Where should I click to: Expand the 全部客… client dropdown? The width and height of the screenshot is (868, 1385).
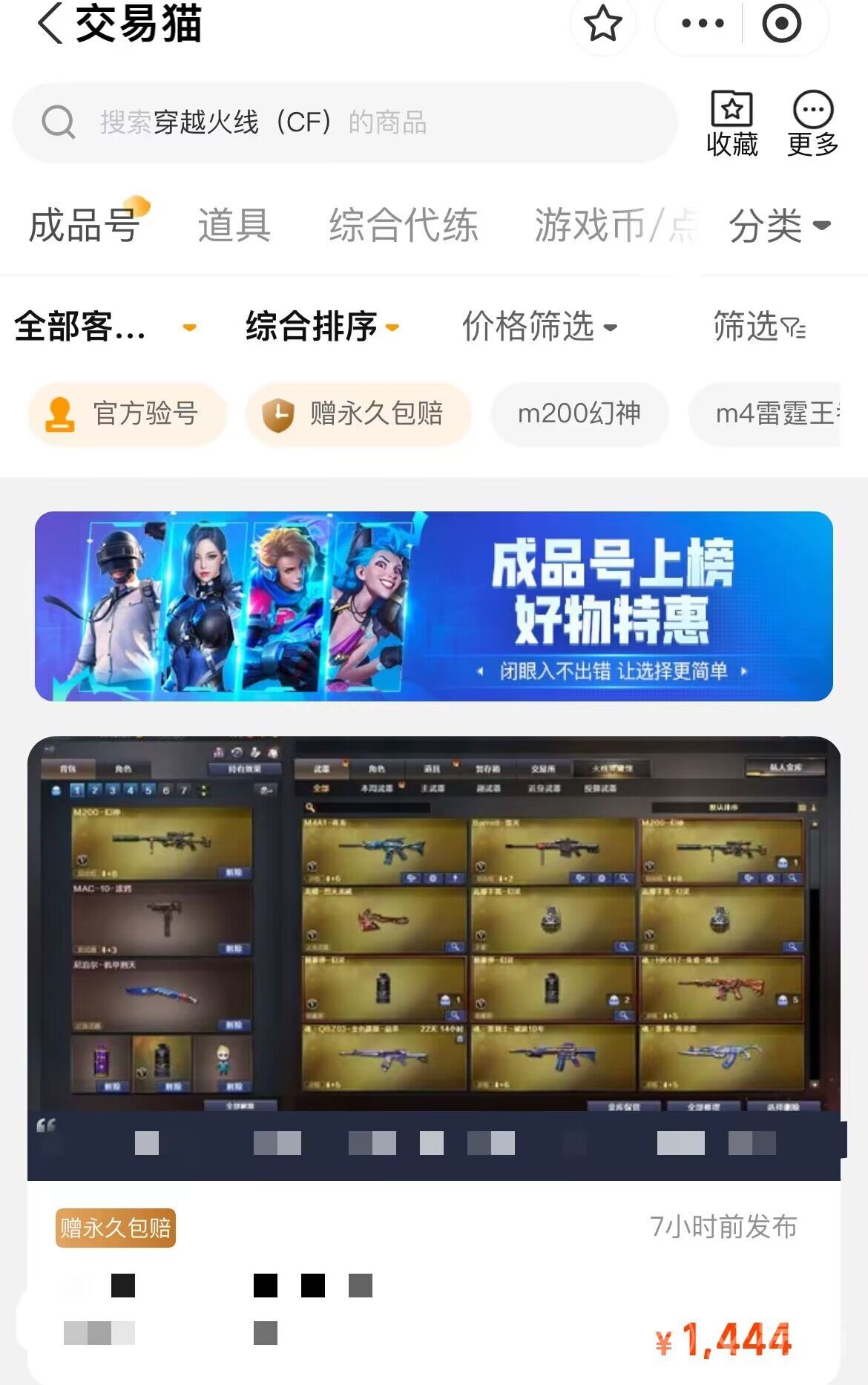(x=104, y=327)
